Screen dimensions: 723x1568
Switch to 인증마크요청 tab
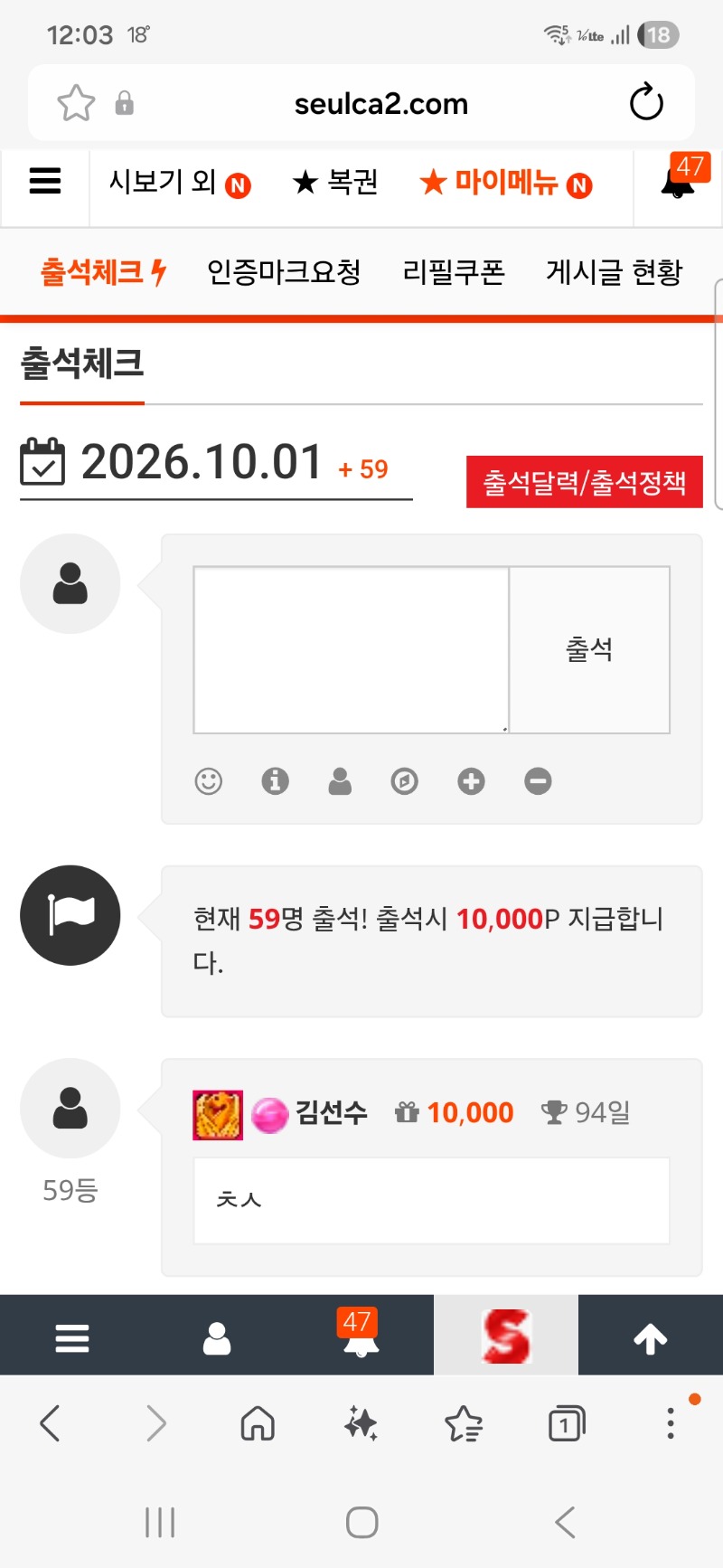tap(284, 271)
